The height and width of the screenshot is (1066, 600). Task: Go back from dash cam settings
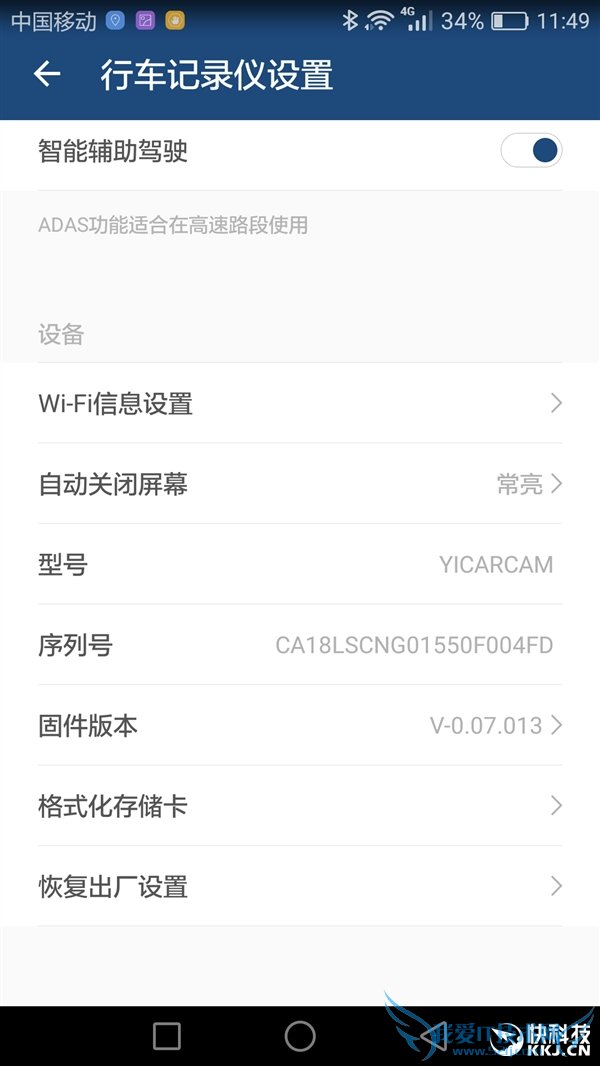coord(47,75)
